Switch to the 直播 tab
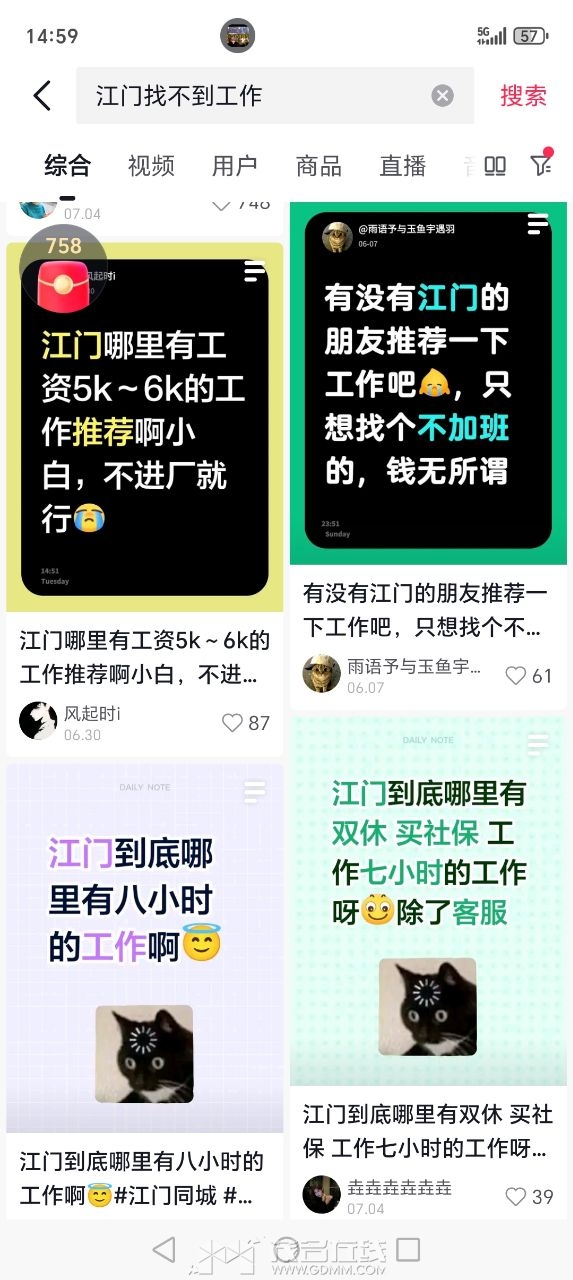Viewport: 573px width, 1280px height. pyautogui.click(x=403, y=166)
